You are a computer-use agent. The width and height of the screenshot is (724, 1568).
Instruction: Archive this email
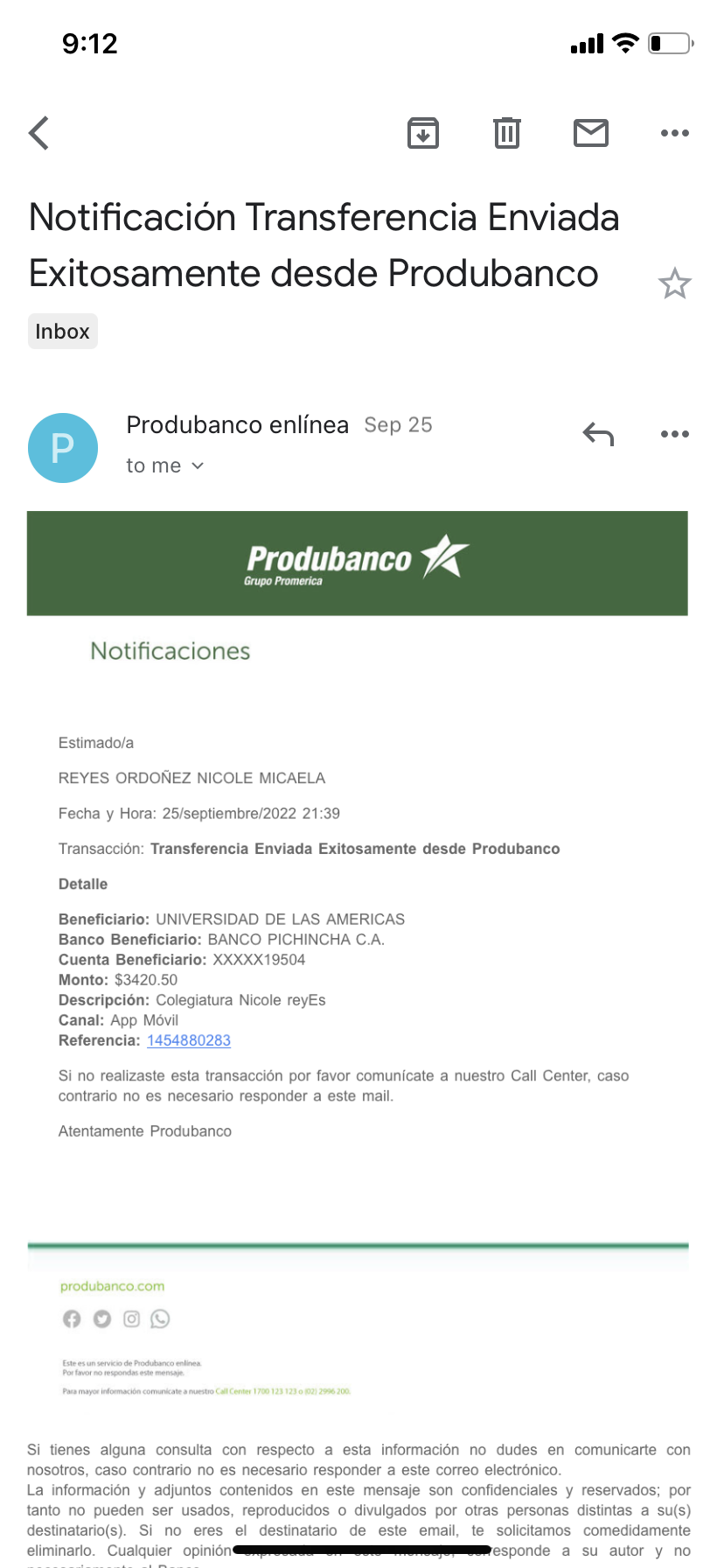point(423,133)
